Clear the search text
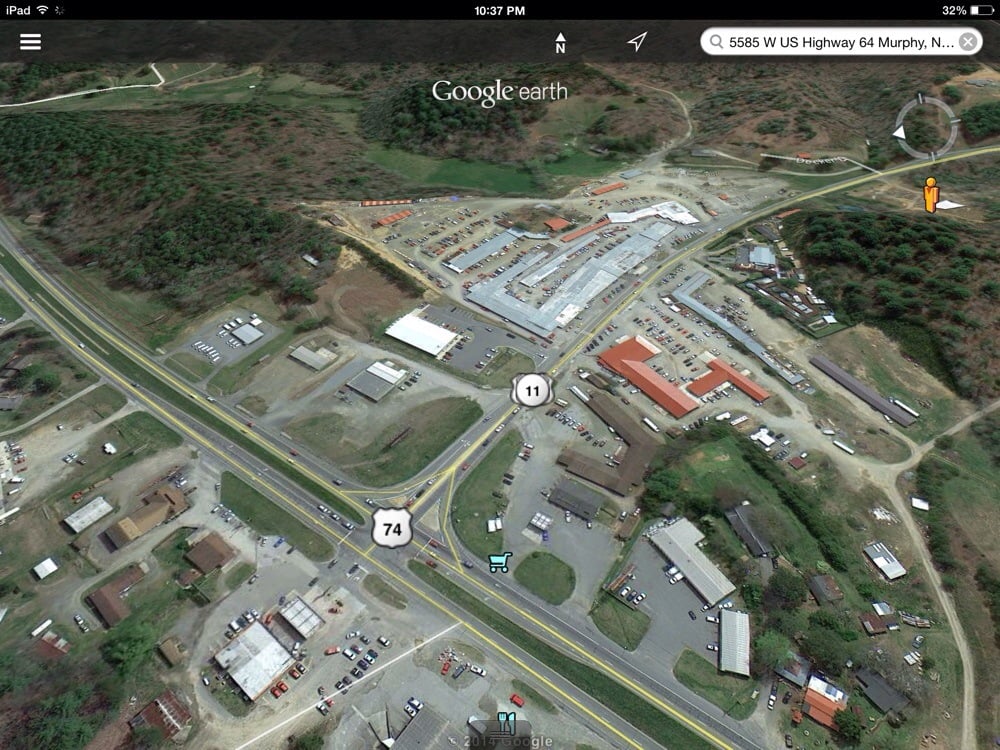This screenshot has height=750, width=1000. (968, 42)
